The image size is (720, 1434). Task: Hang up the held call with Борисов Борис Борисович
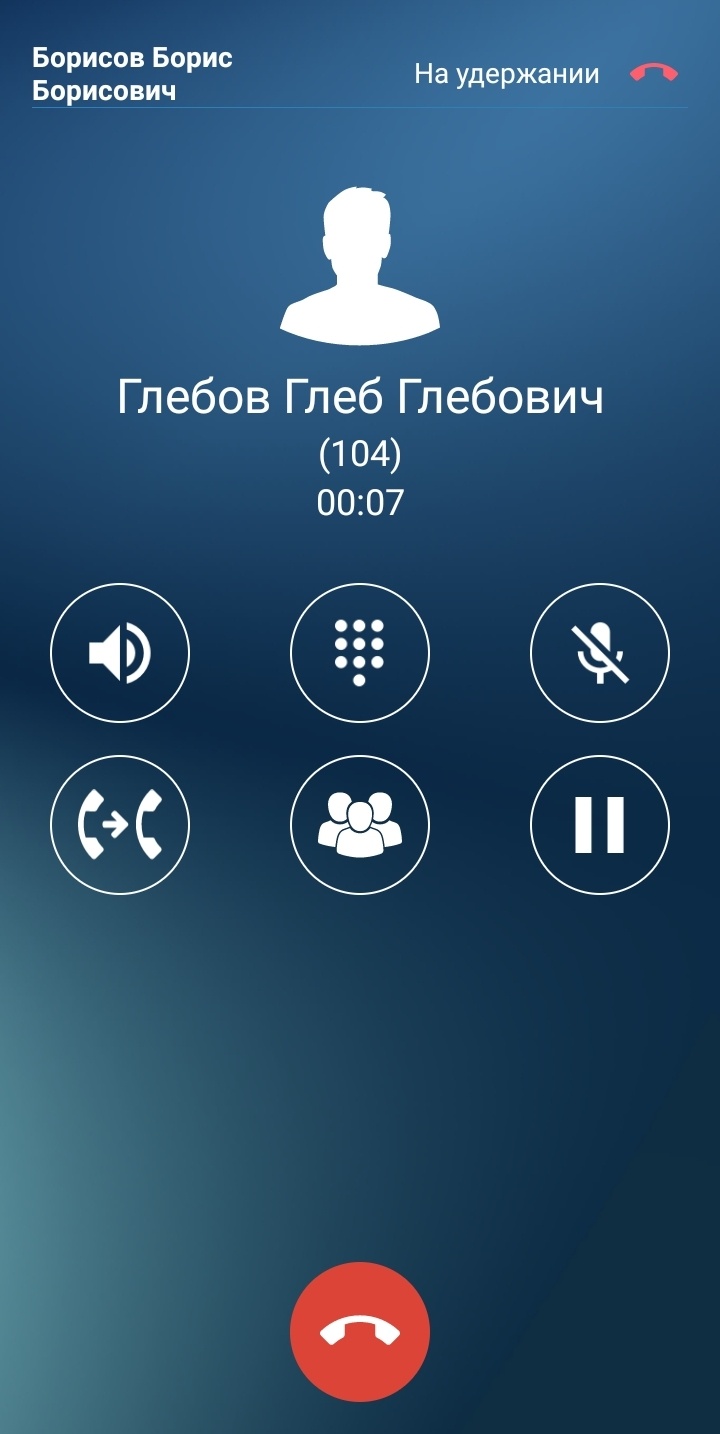coord(654,73)
